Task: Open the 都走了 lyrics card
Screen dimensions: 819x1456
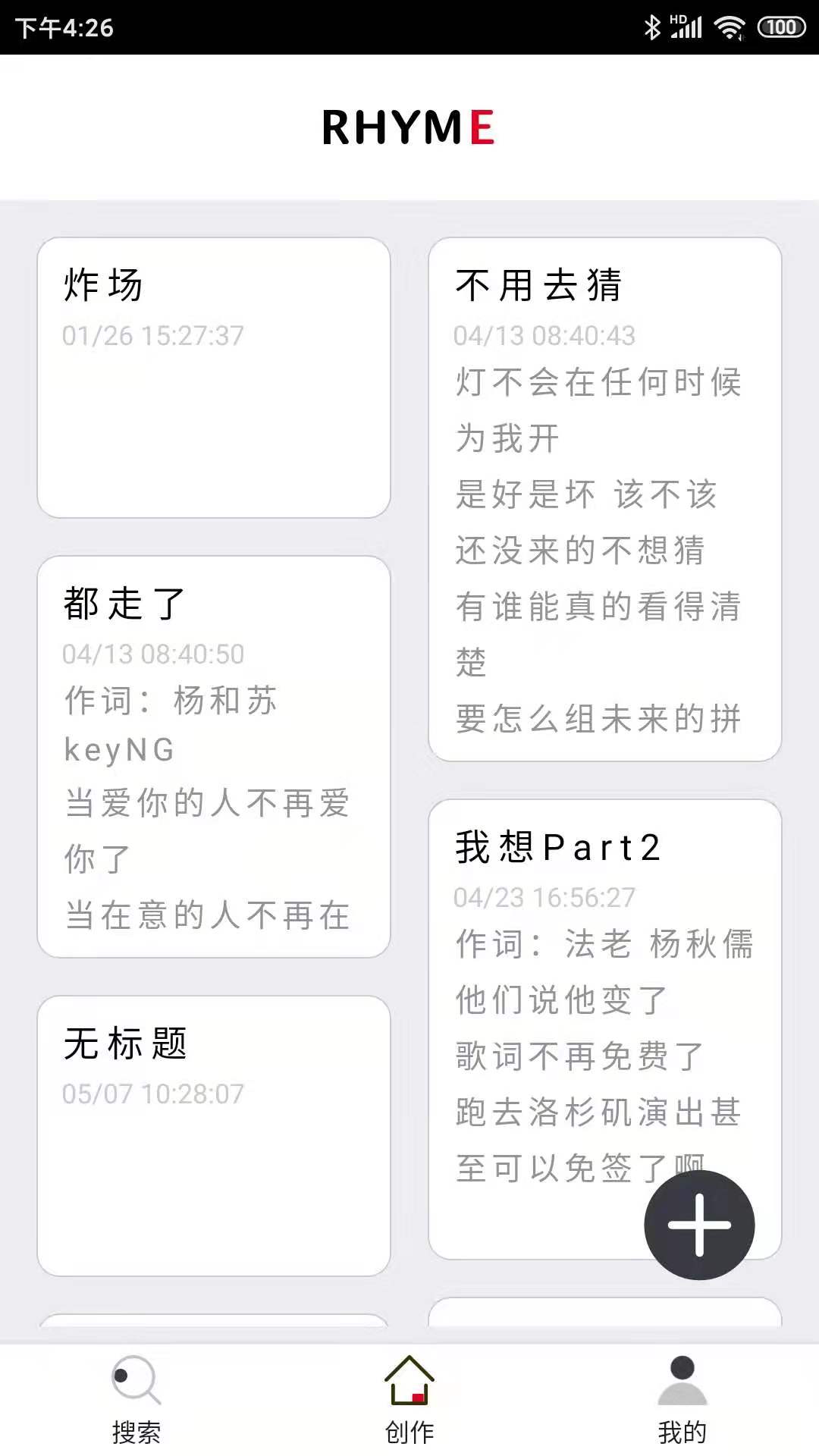Action: coord(214,756)
